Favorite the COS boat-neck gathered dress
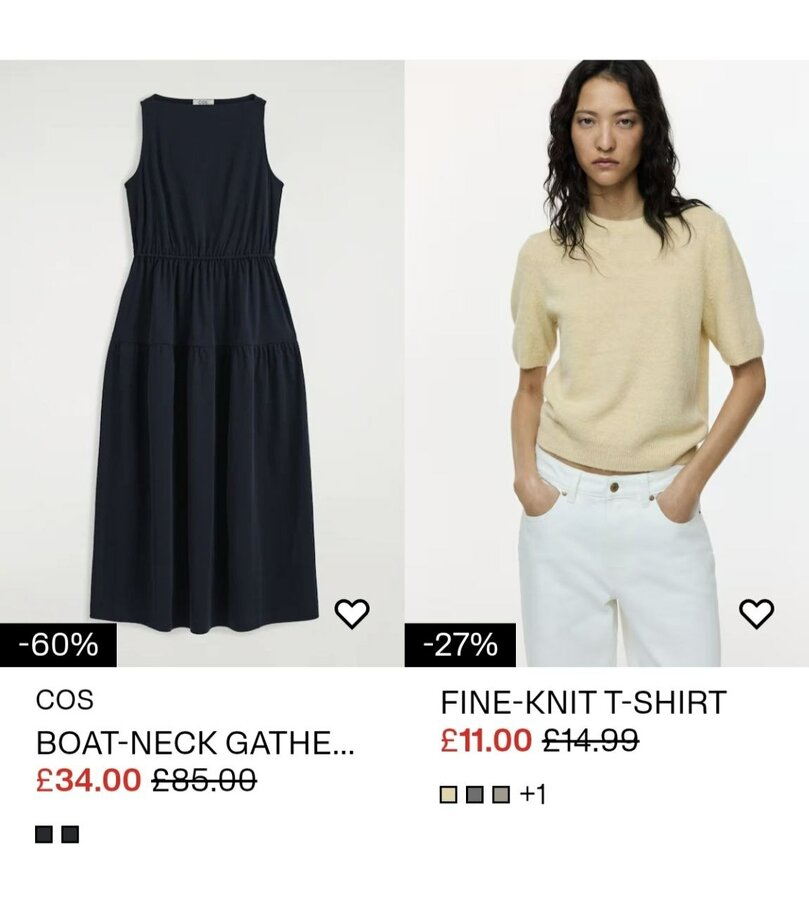This screenshot has height=900, width=809. [x=351, y=613]
